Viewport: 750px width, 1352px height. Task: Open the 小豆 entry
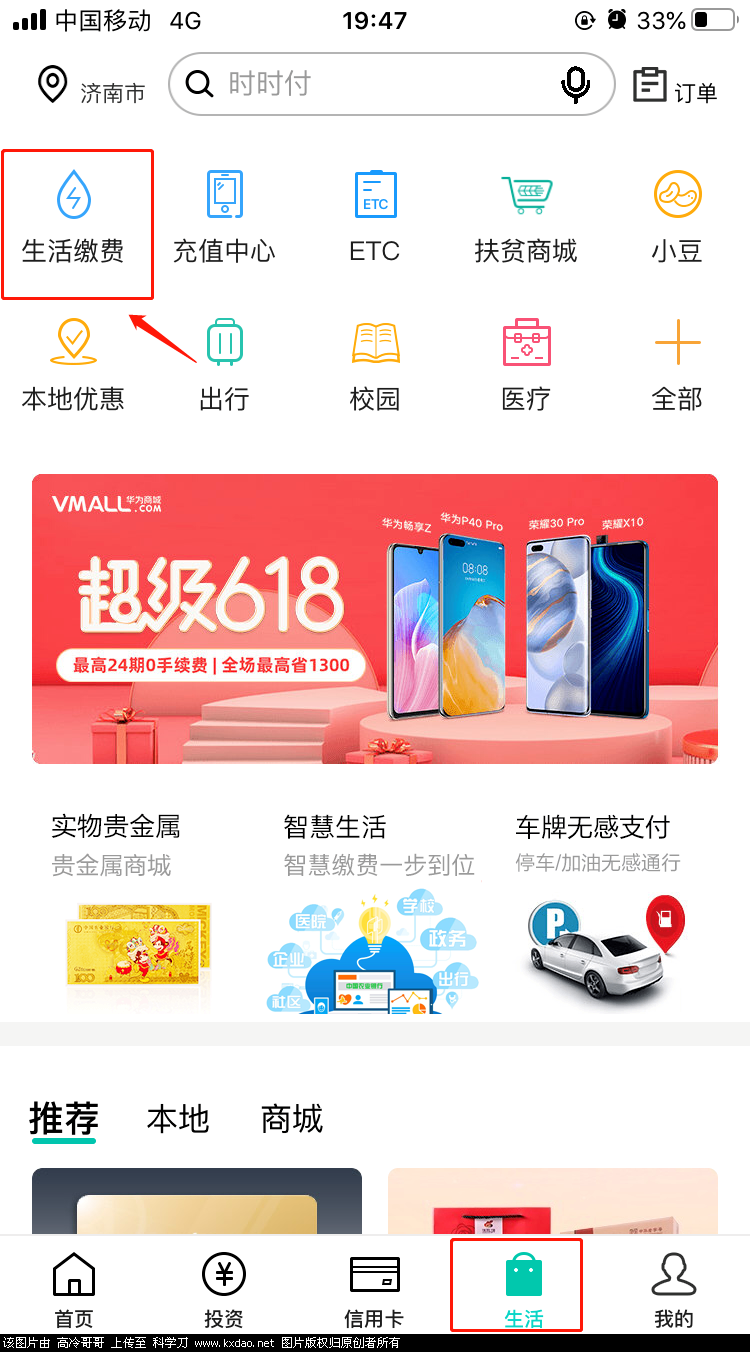click(677, 220)
